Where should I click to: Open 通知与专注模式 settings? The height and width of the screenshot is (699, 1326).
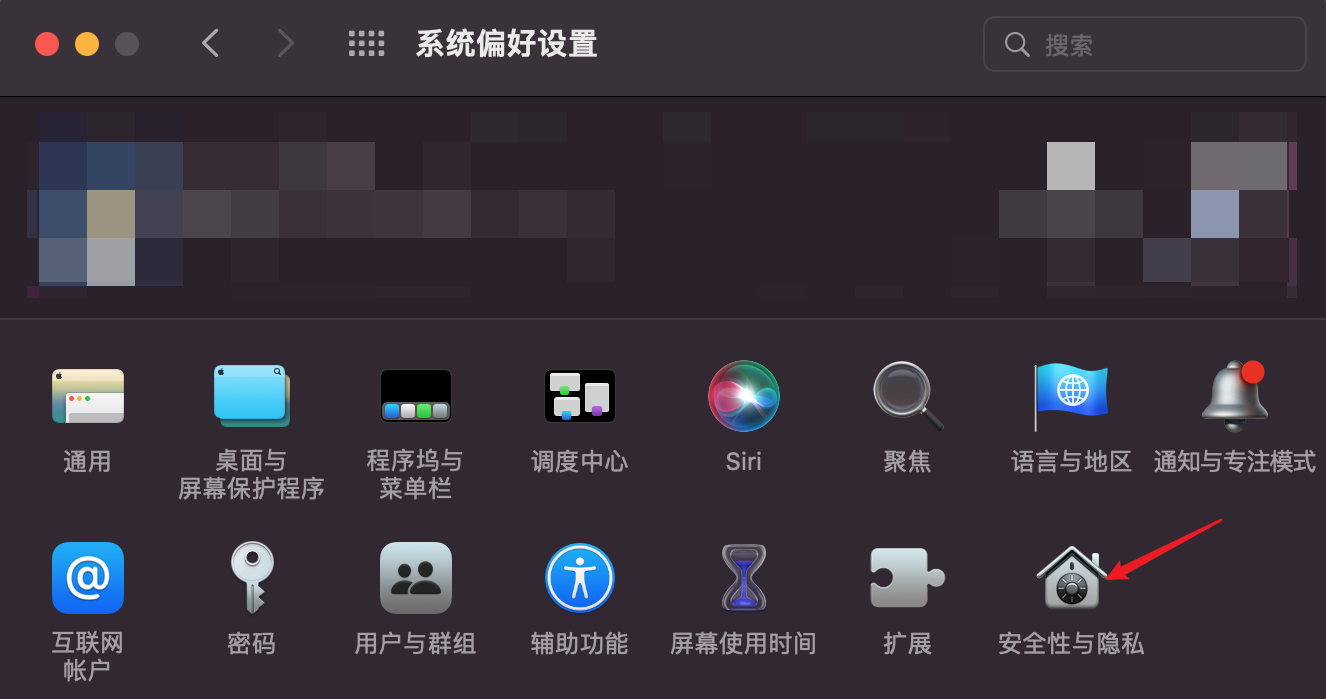pos(1234,396)
